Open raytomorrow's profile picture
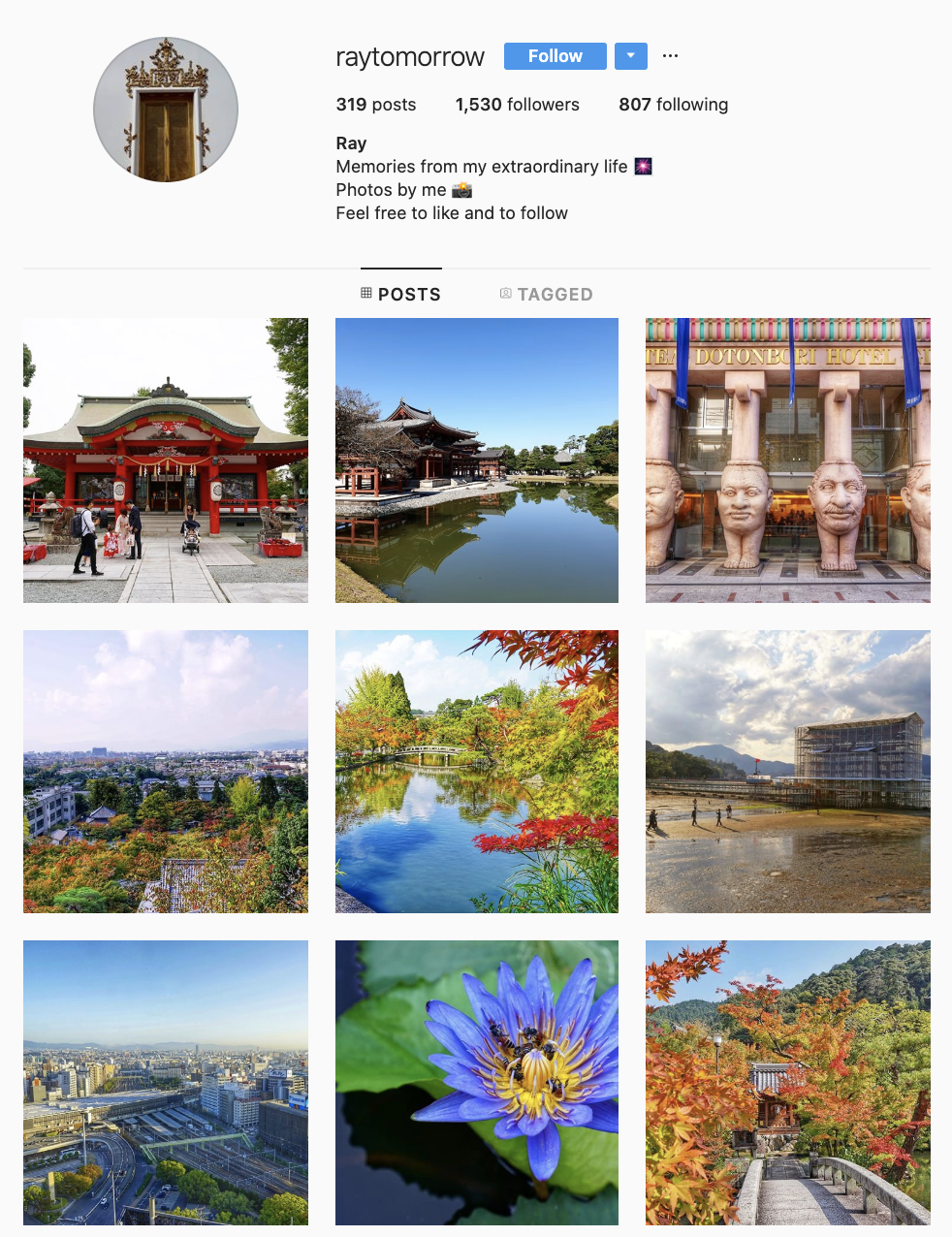Screen dimensions: 952x1237 coord(166,110)
